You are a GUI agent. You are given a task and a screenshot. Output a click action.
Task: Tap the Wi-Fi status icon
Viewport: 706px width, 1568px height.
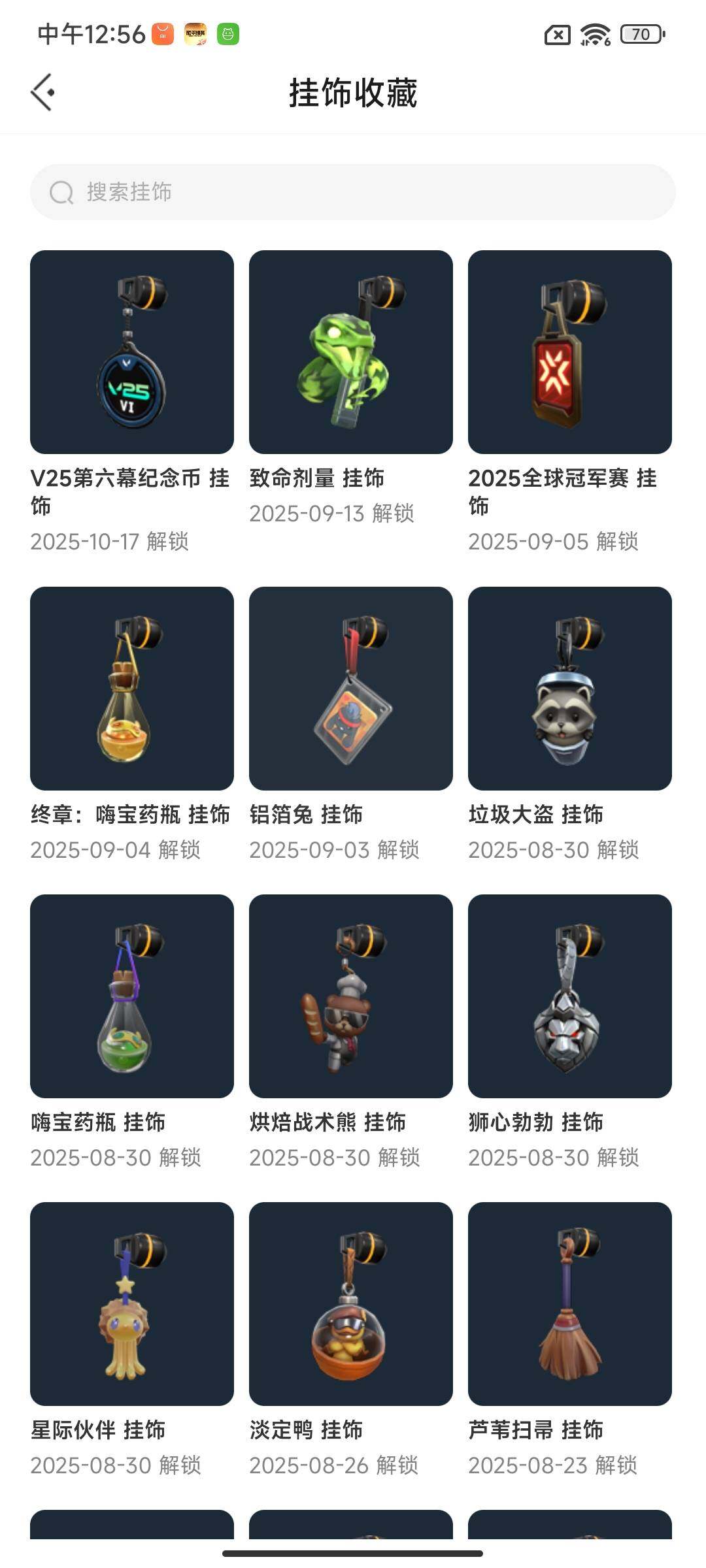click(592, 34)
